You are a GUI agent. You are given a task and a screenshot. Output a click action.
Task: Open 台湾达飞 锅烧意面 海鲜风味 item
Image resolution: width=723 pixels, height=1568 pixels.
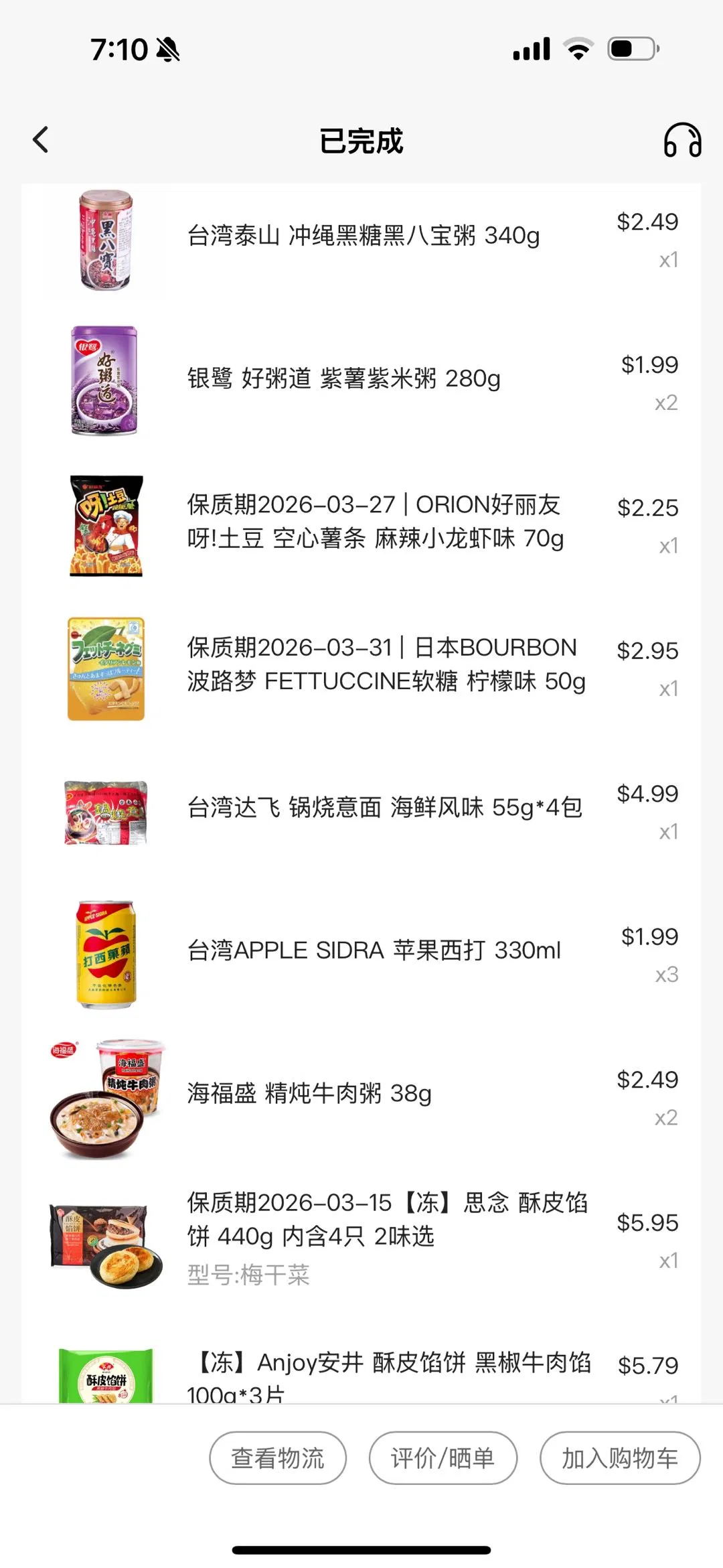384,808
